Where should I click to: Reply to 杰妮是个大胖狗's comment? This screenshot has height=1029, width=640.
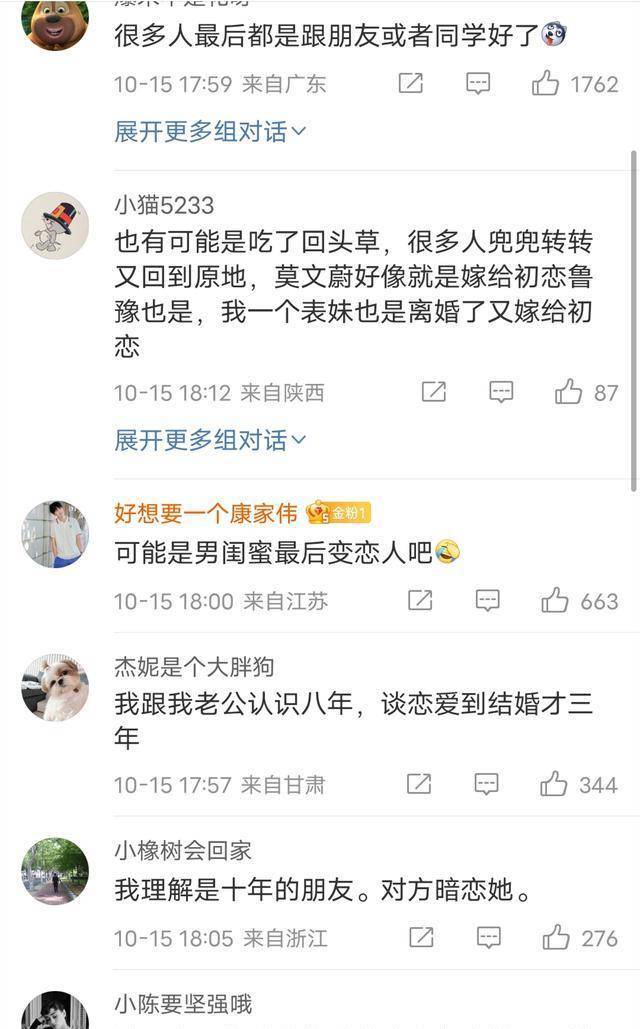[x=487, y=784]
